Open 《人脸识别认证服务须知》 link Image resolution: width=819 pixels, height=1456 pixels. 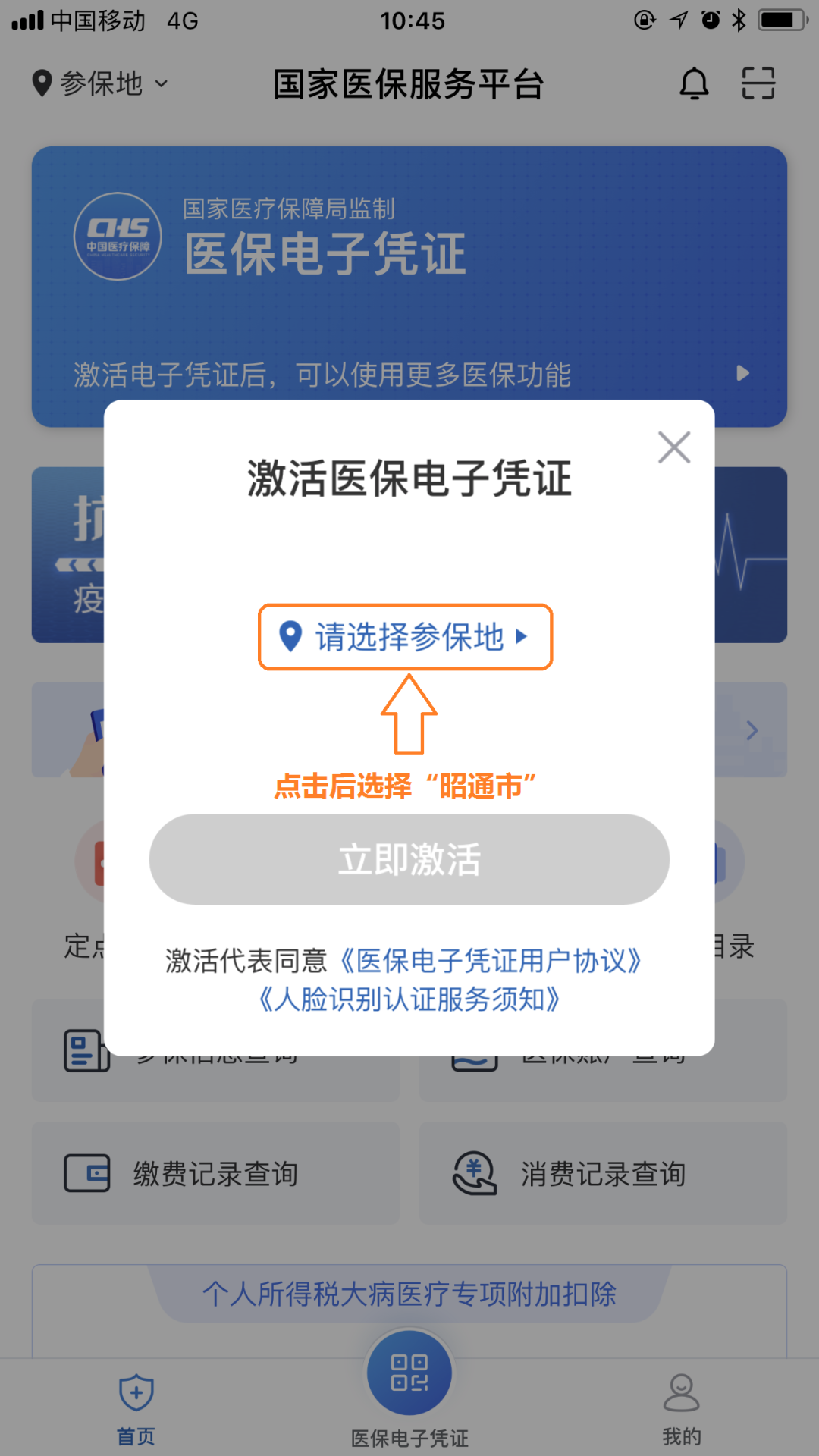pyautogui.click(x=409, y=999)
